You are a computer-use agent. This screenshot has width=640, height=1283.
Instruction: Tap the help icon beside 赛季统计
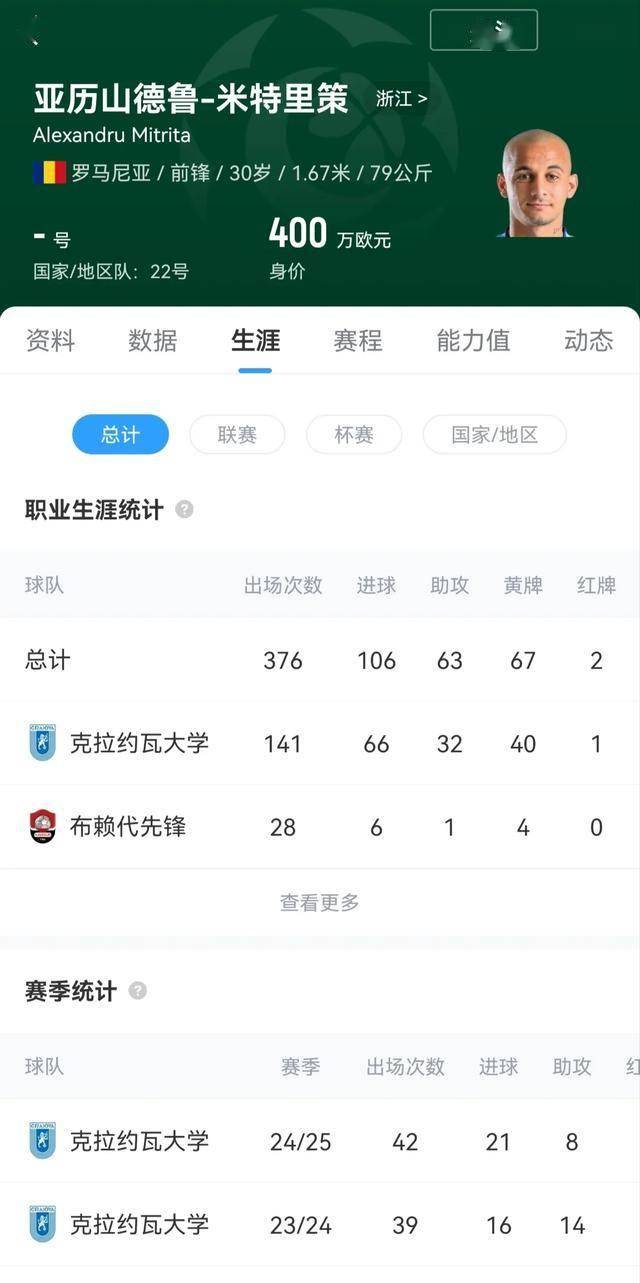pos(138,991)
